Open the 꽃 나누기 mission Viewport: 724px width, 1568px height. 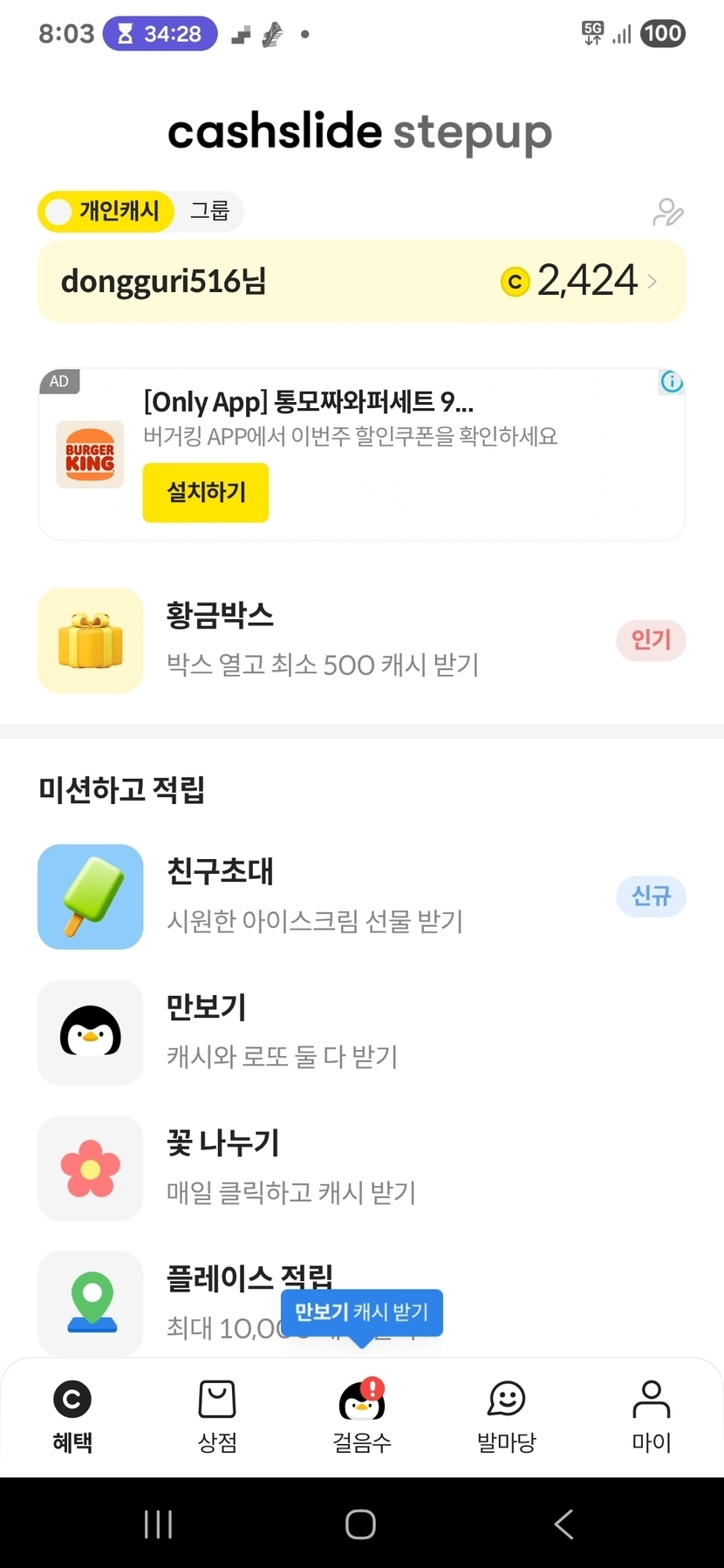pyautogui.click(x=361, y=1167)
